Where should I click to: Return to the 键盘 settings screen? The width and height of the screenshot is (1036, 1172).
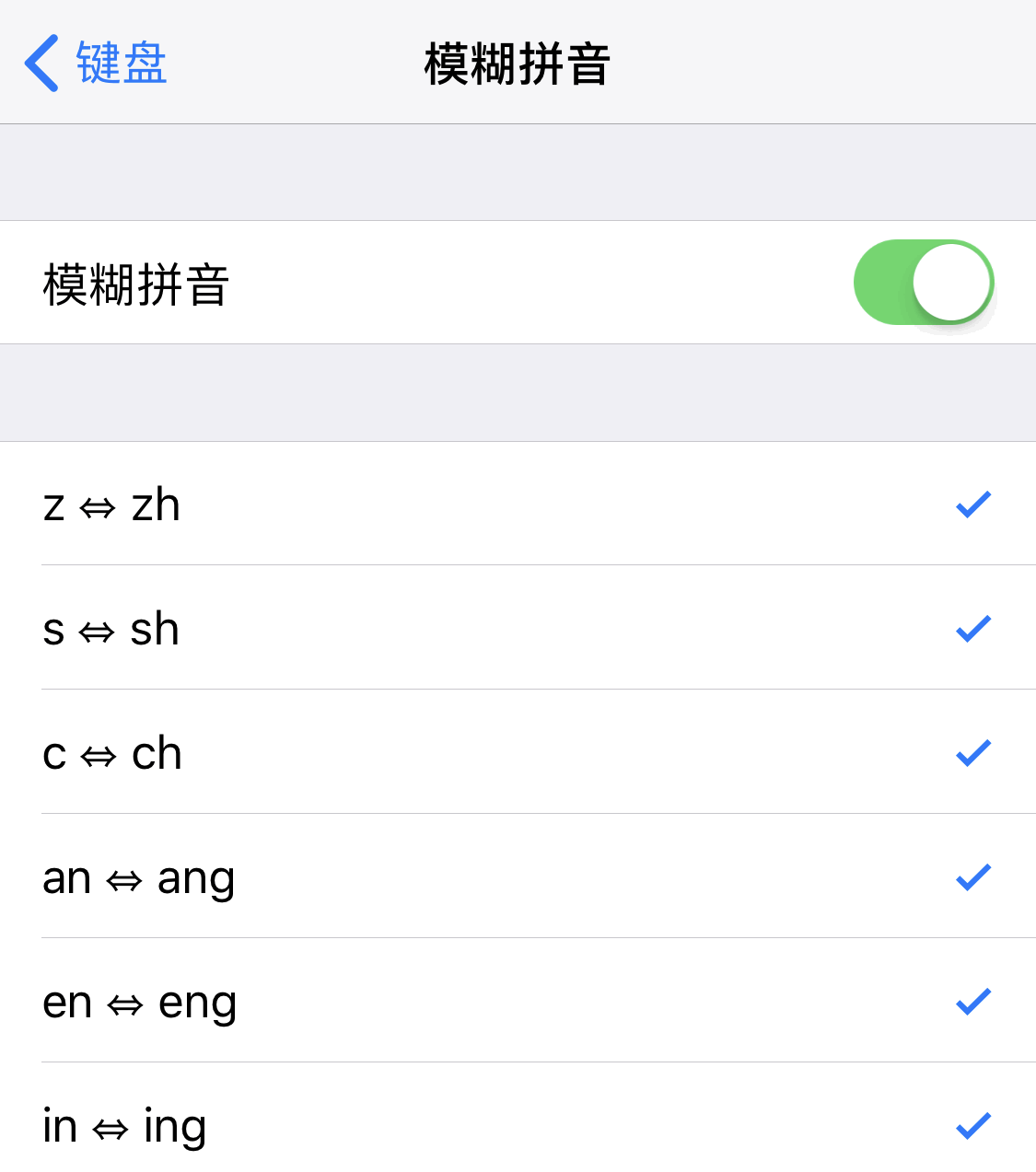[x=92, y=63]
